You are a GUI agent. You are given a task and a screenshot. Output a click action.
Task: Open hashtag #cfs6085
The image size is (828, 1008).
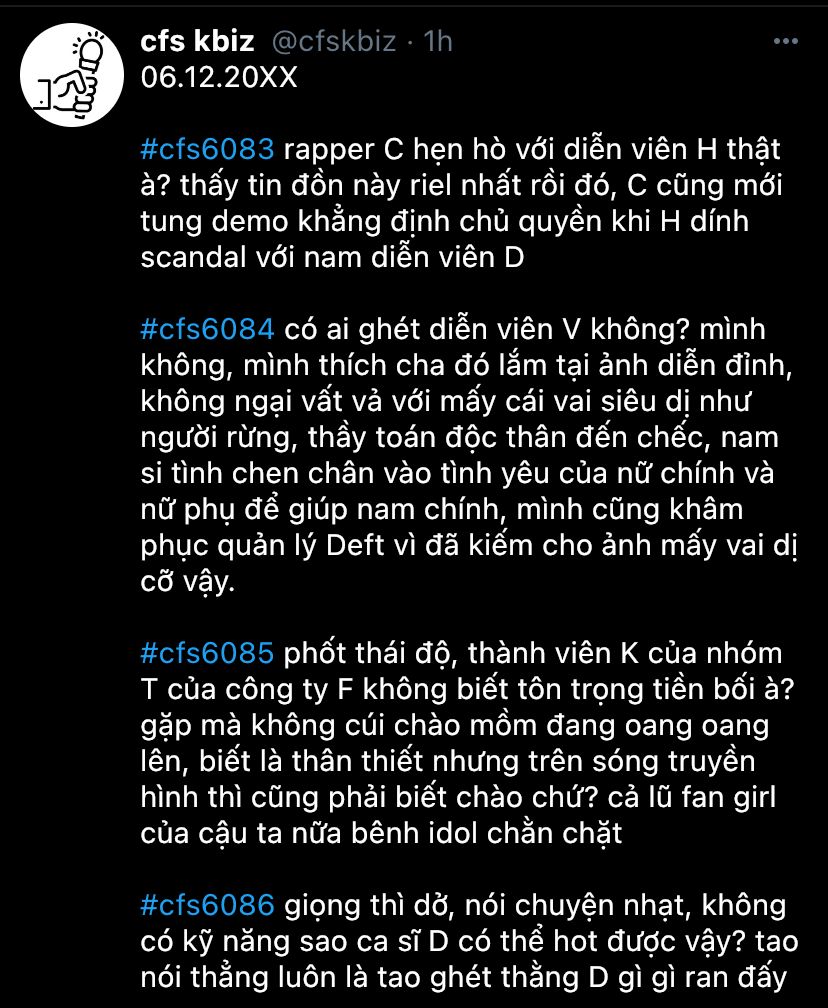(208, 653)
